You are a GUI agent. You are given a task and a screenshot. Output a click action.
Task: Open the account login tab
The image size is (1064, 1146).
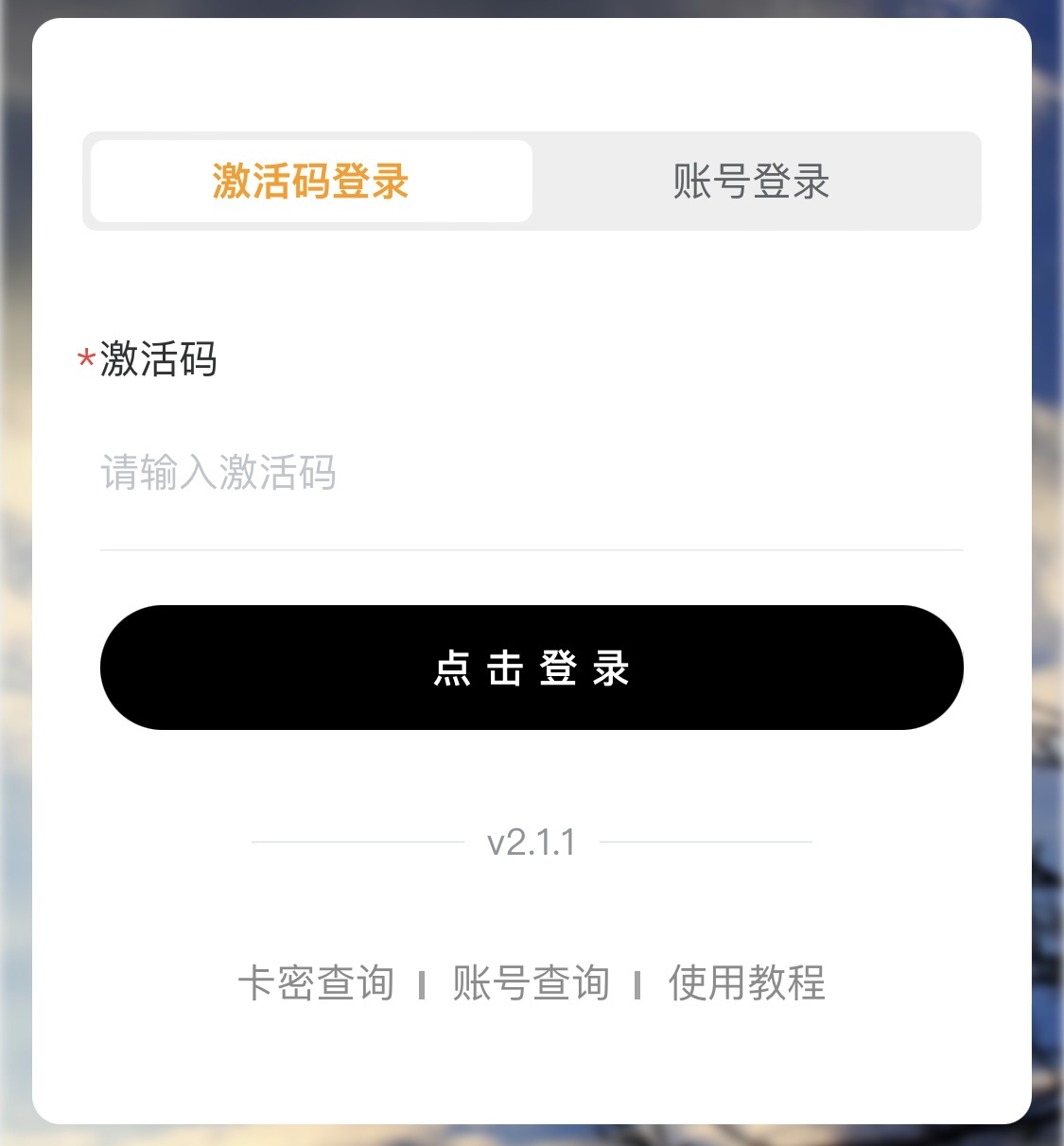click(752, 182)
